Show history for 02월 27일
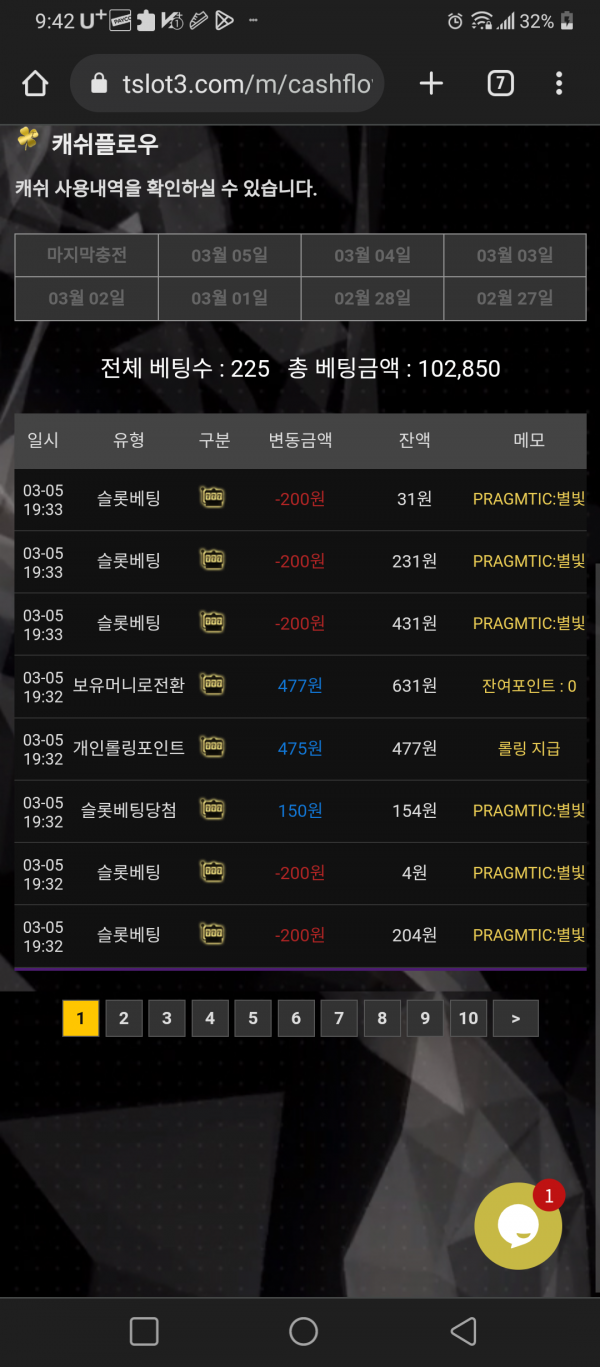The width and height of the screenshot is (600, 1367). click(x=515, y=298)
